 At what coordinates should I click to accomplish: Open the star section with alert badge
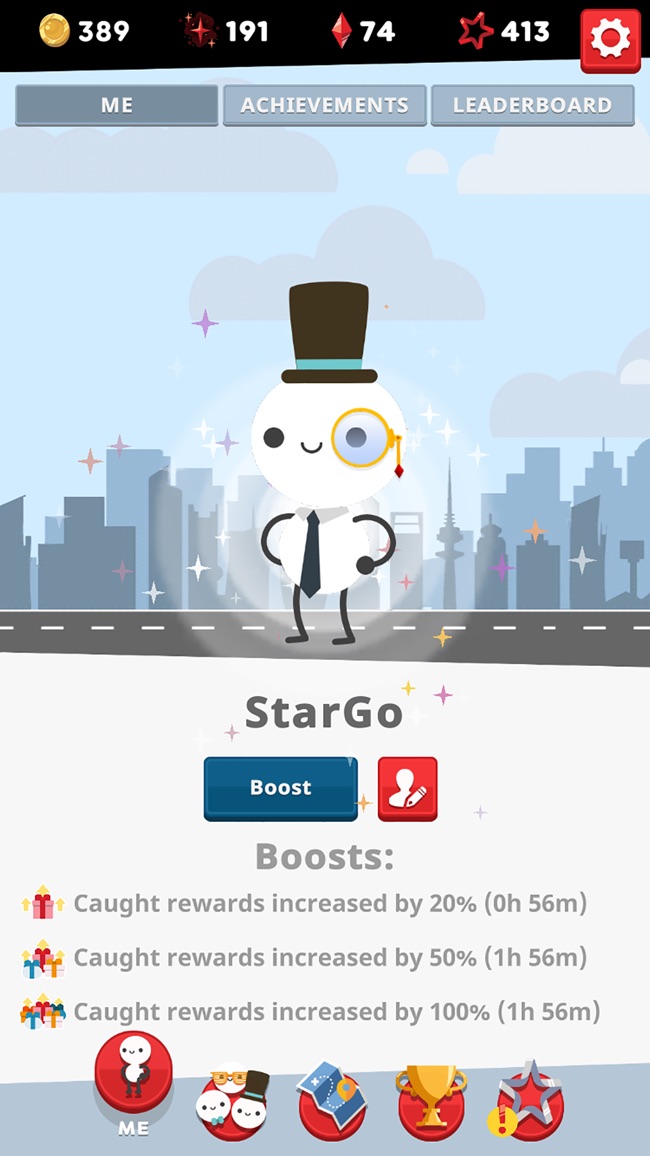pos(531,1101)
